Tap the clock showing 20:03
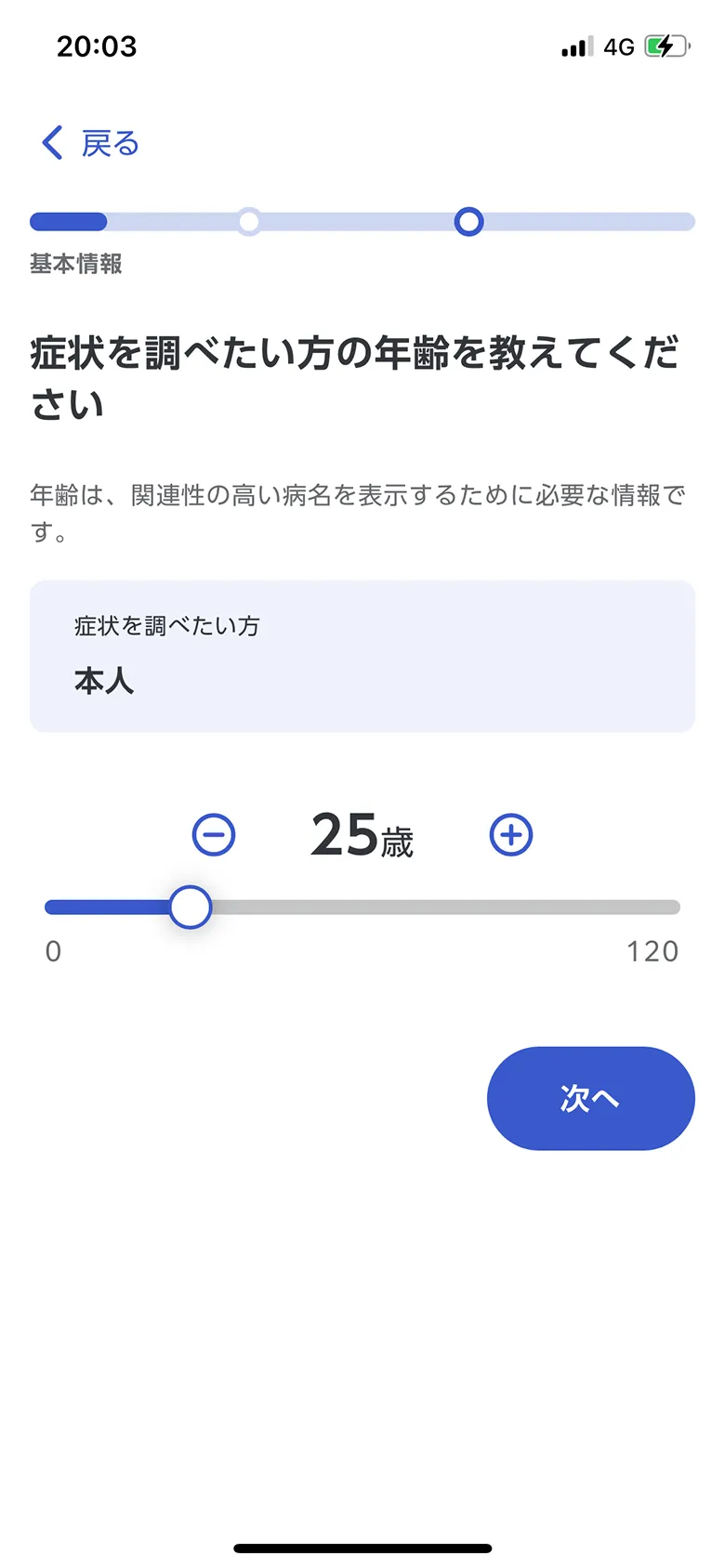The height and width of the screenshot is (1568, 725). [97, 45]
